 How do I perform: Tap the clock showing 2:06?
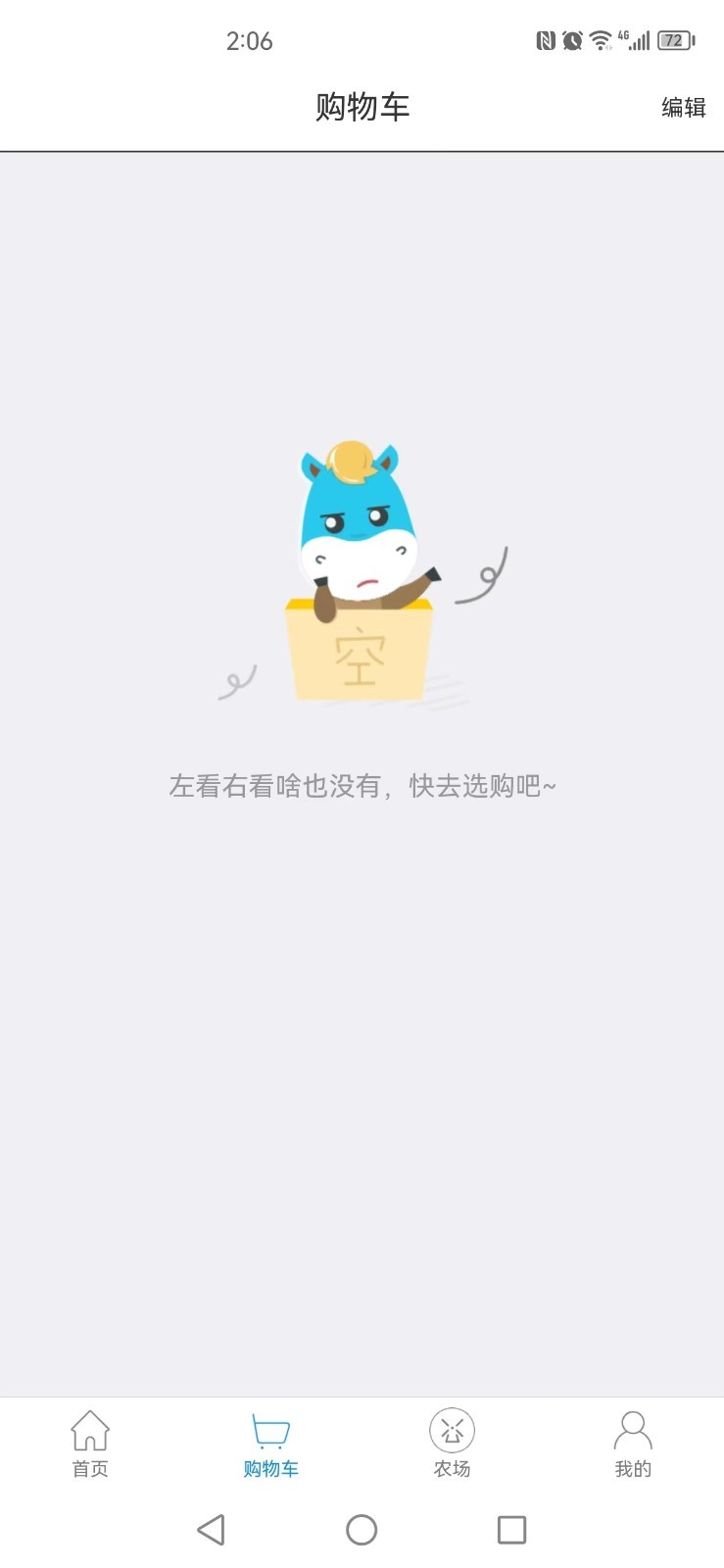click(x=250, y=41)
